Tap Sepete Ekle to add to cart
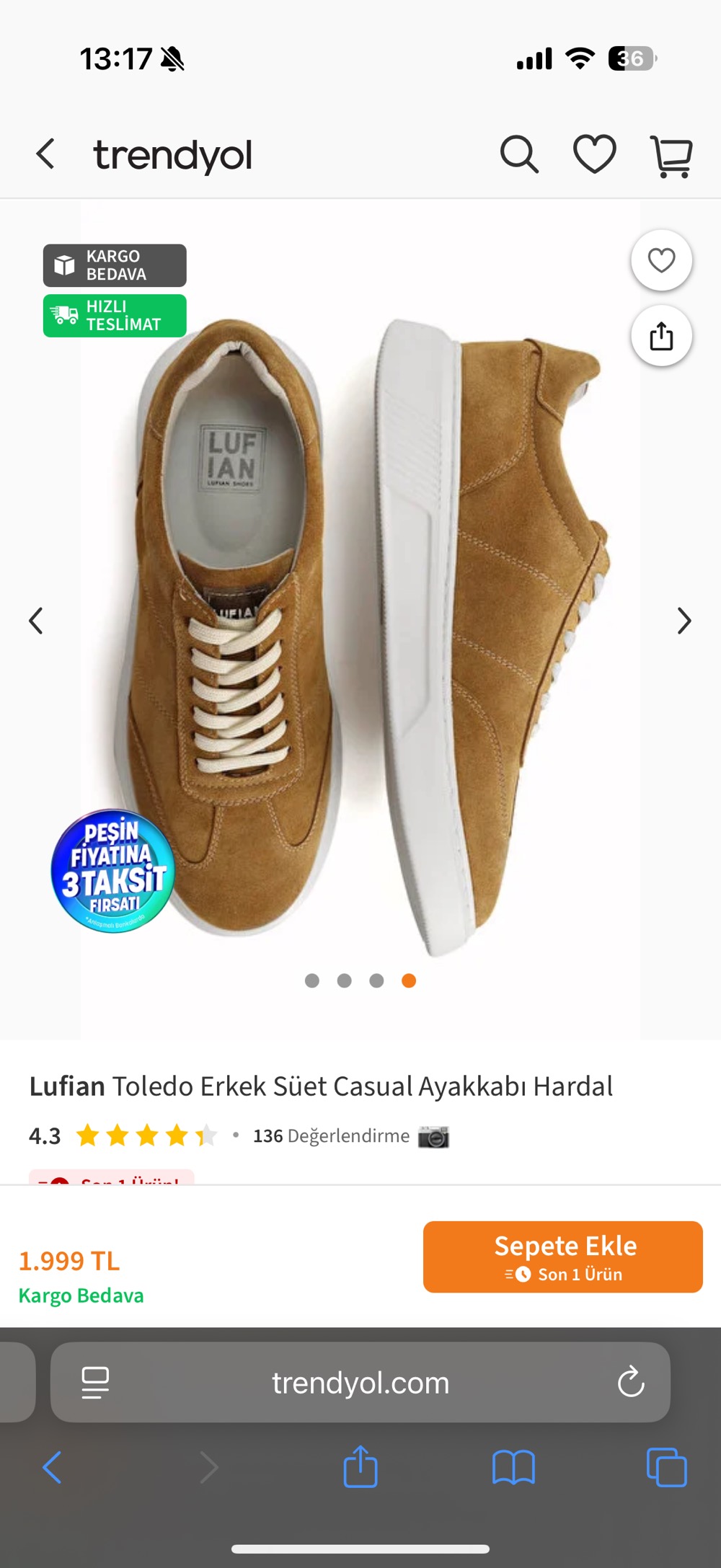Screen dimensions: 721x1568 [x=562, y=1257]
